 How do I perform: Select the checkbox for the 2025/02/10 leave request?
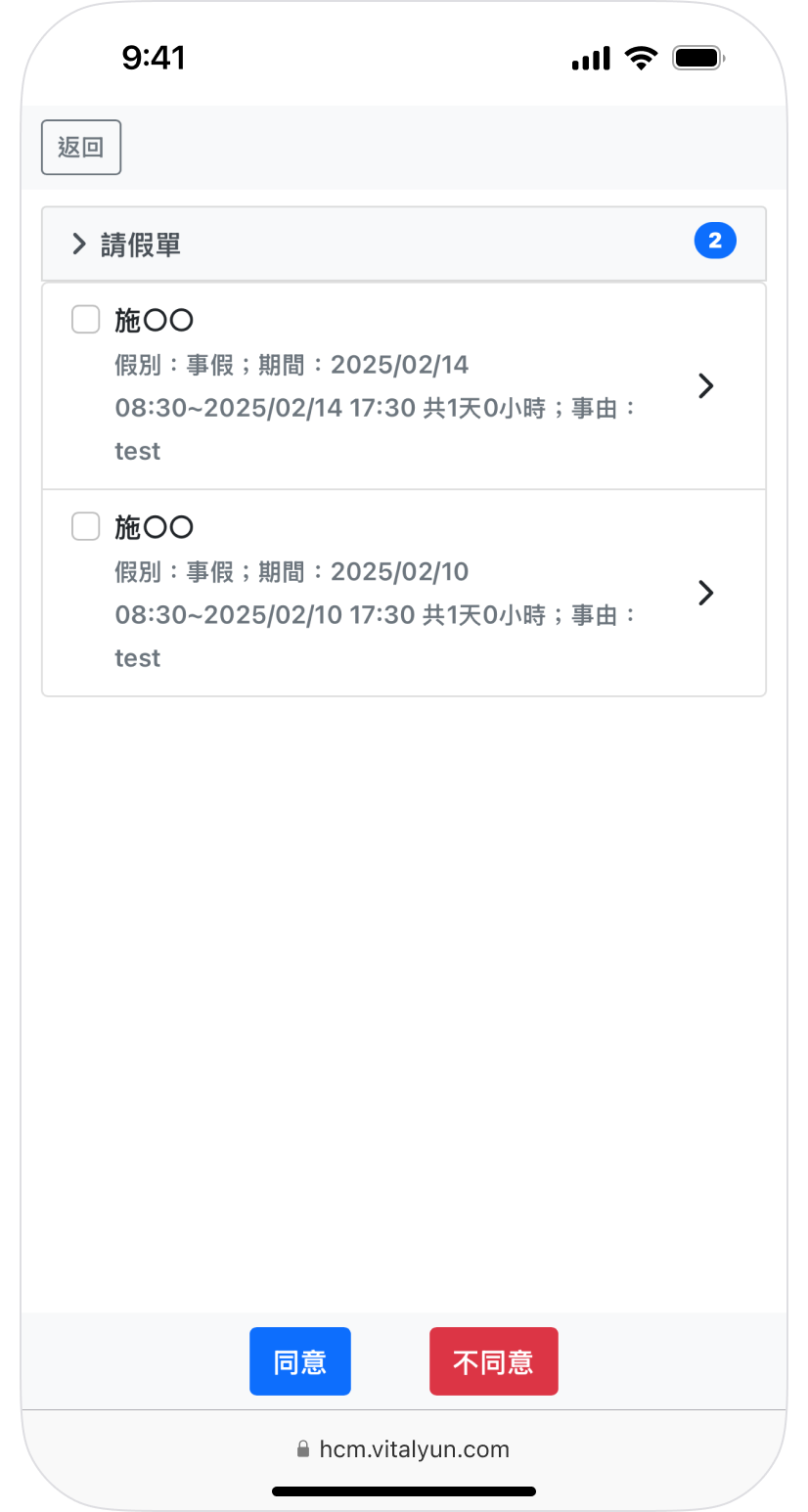(x=86, y=526)
